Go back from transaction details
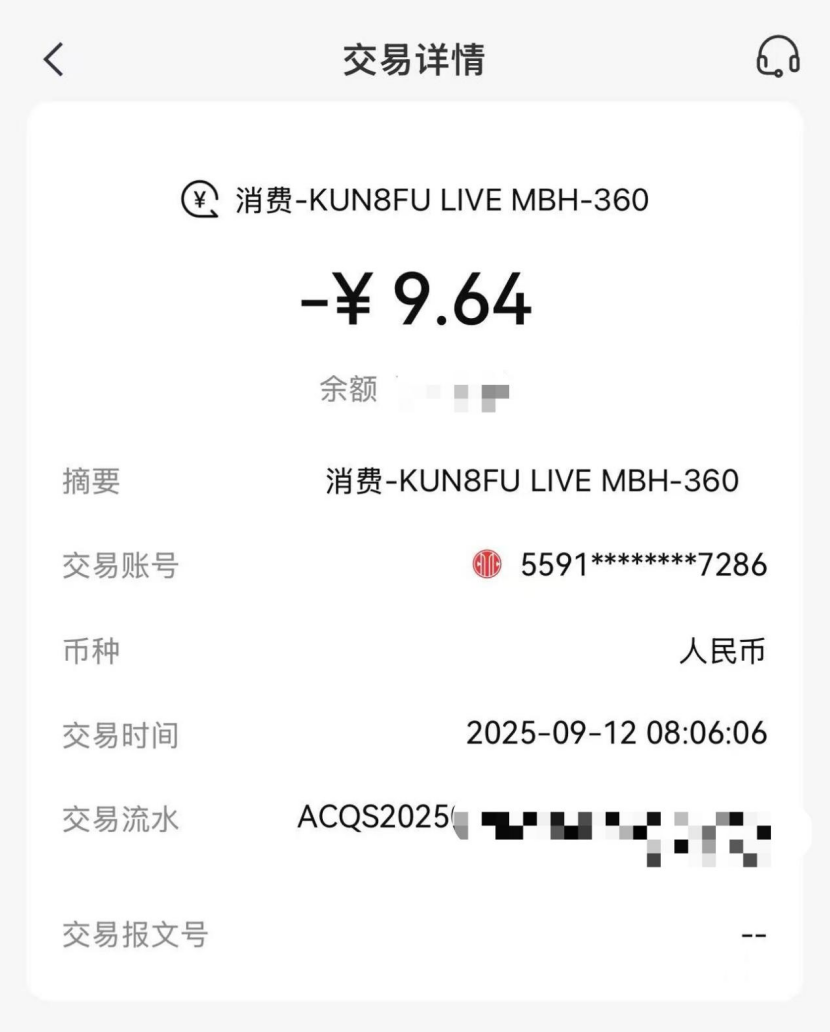This screenshot has width=830, height=1032. (54, 60)
